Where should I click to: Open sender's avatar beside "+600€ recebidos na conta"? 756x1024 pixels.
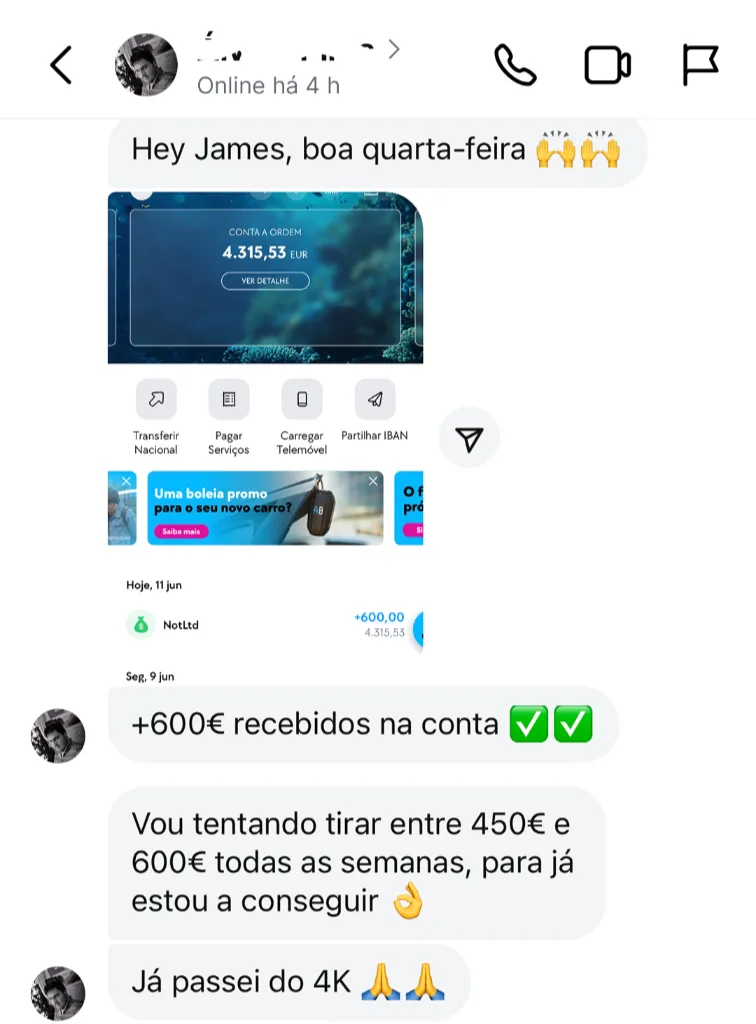58,736
